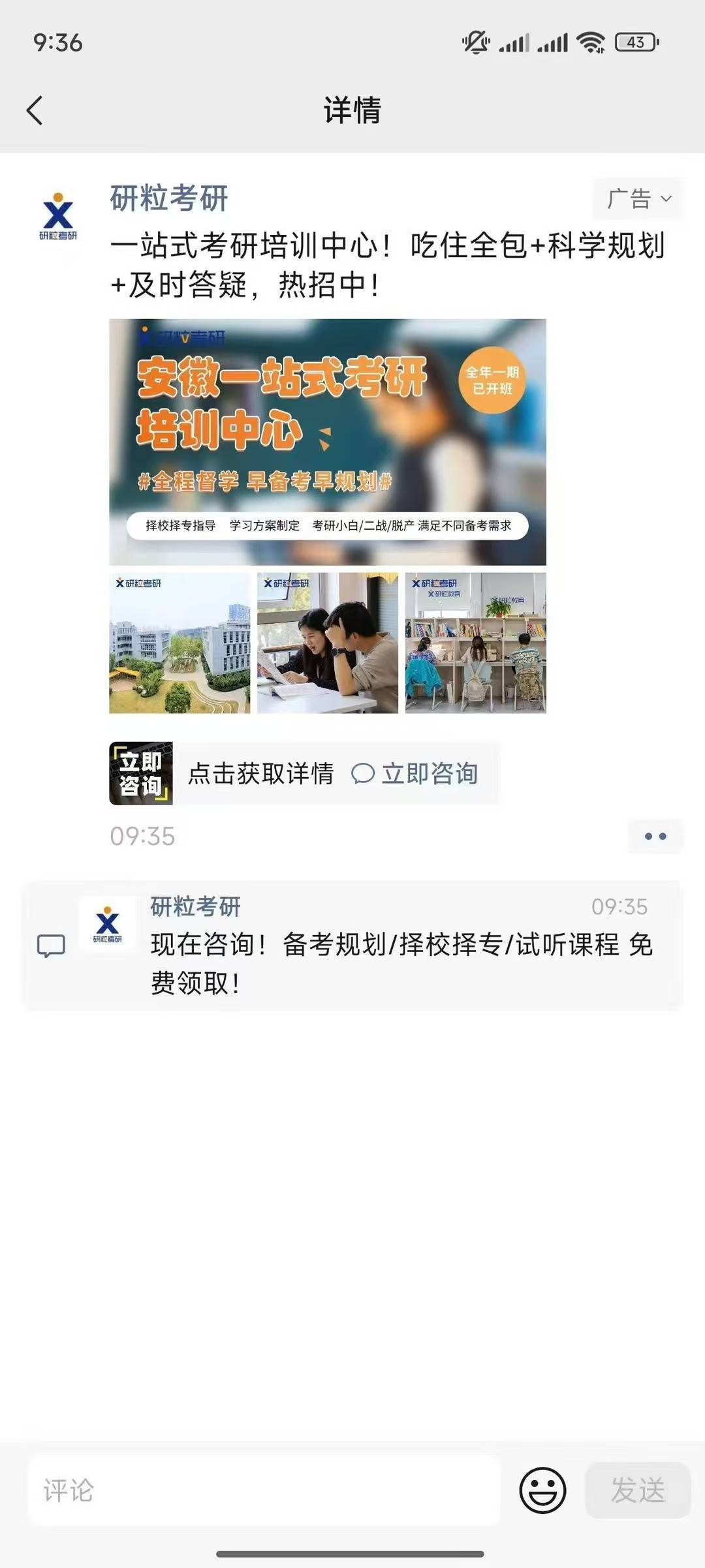The width and height of the screenshot is (705, 1568).
Task: Open the two students studying photo
Action: pyautogui.click(x=328, y=643)
